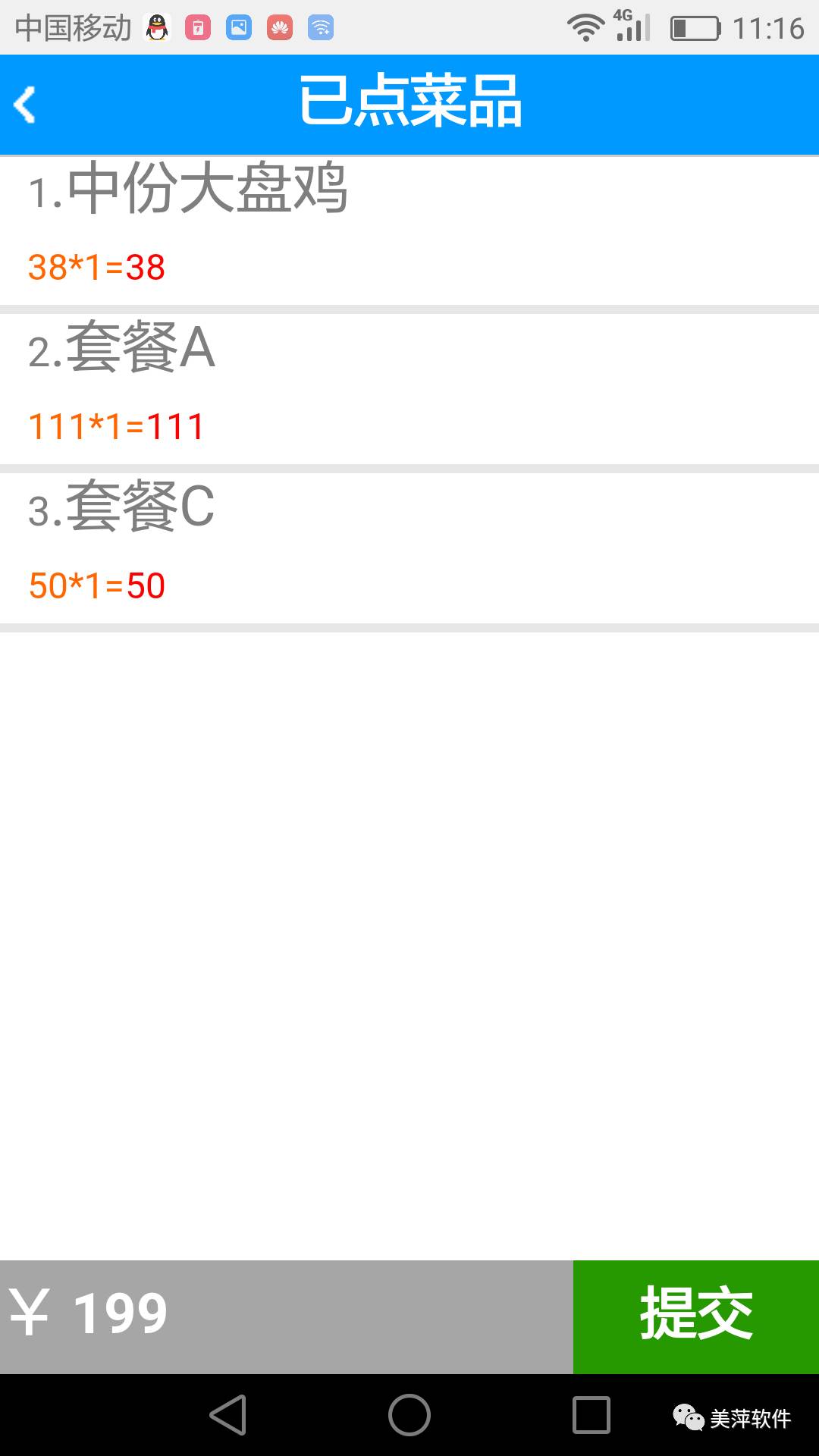The height and width of the screenshot is (1456, 819).
Task: Open the 套餐C order row
Action: (409, 548)
